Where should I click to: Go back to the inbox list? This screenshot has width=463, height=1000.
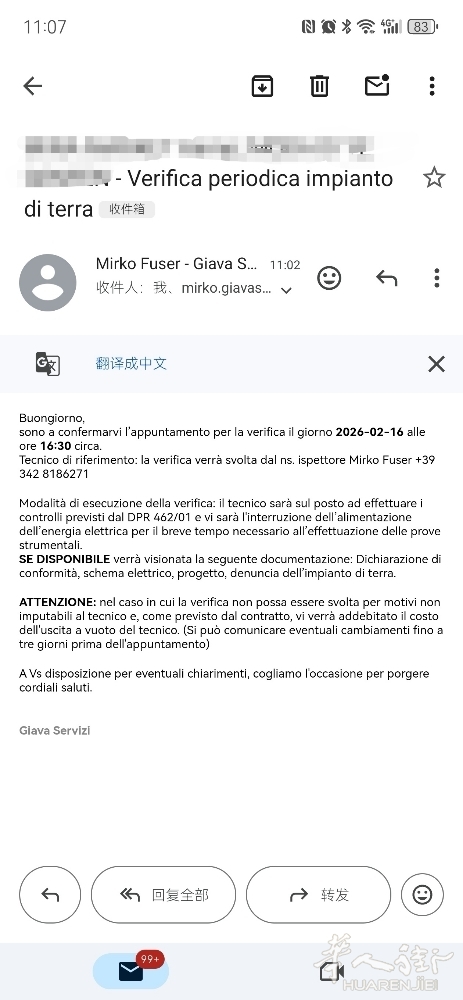33,85
